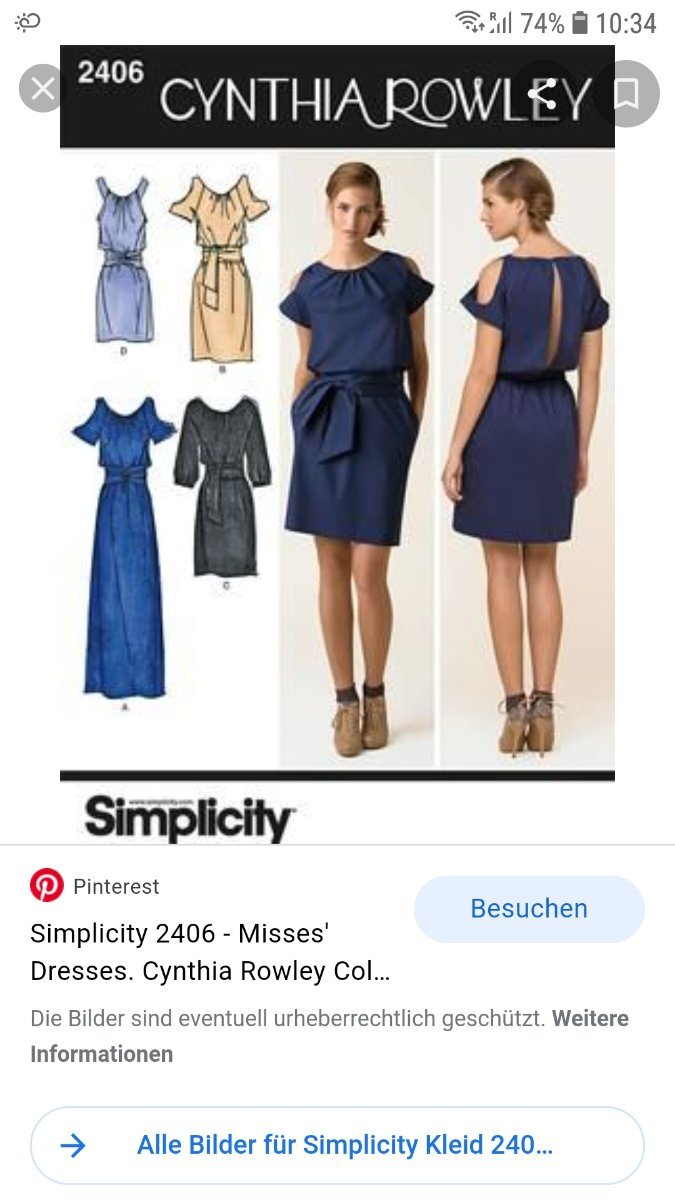Tap the Besuchen button
The image size is (675, 1200).
[529, 909]
